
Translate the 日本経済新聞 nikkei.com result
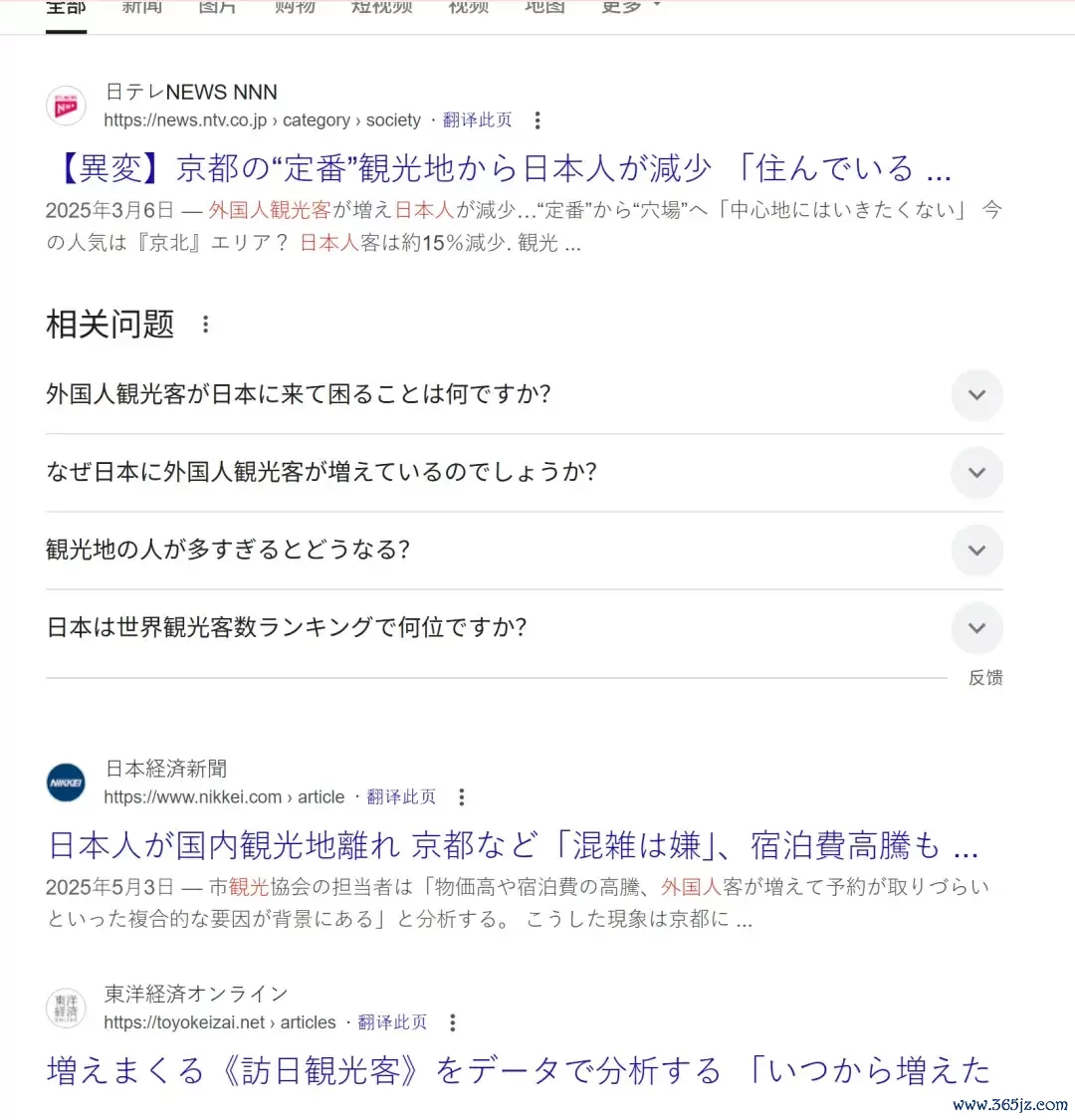[x=401, y=797]
